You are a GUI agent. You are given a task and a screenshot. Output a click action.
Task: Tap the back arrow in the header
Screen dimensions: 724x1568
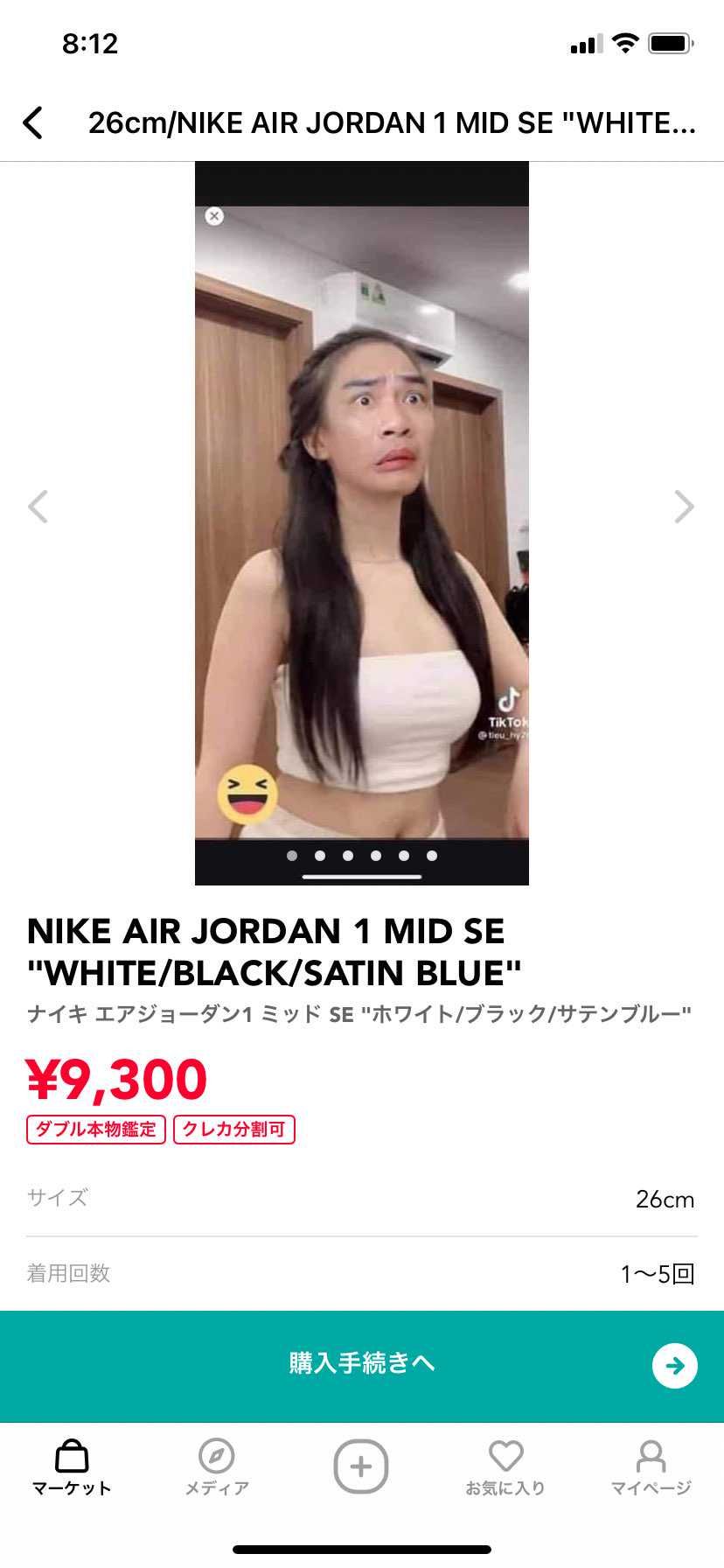click(x=33, y=122)
